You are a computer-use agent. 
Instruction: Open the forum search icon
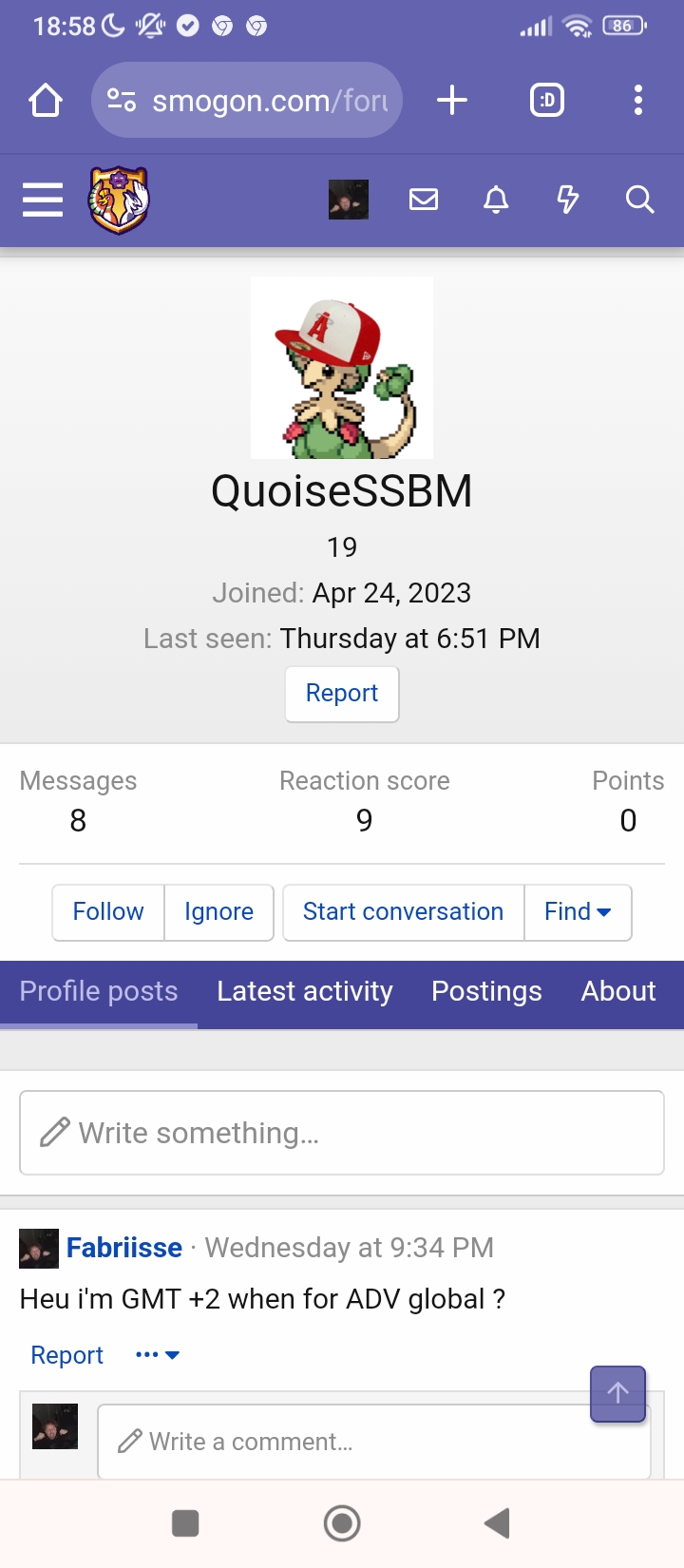pos(640,200)
